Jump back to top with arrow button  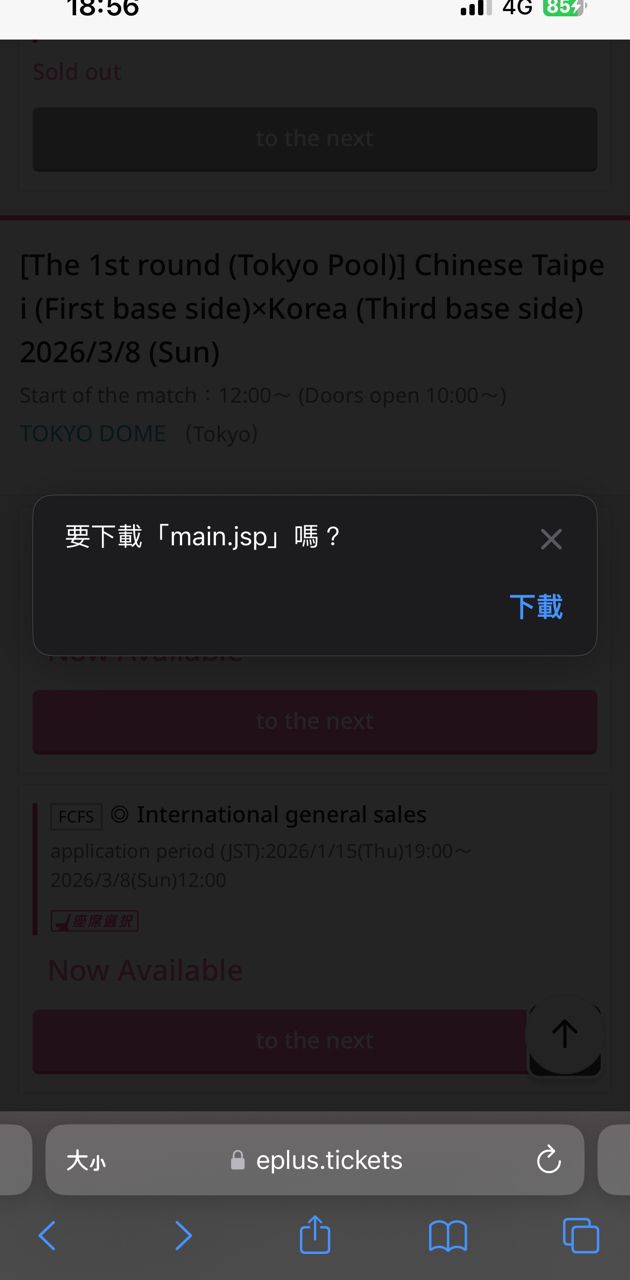(x=565, y=1034)
